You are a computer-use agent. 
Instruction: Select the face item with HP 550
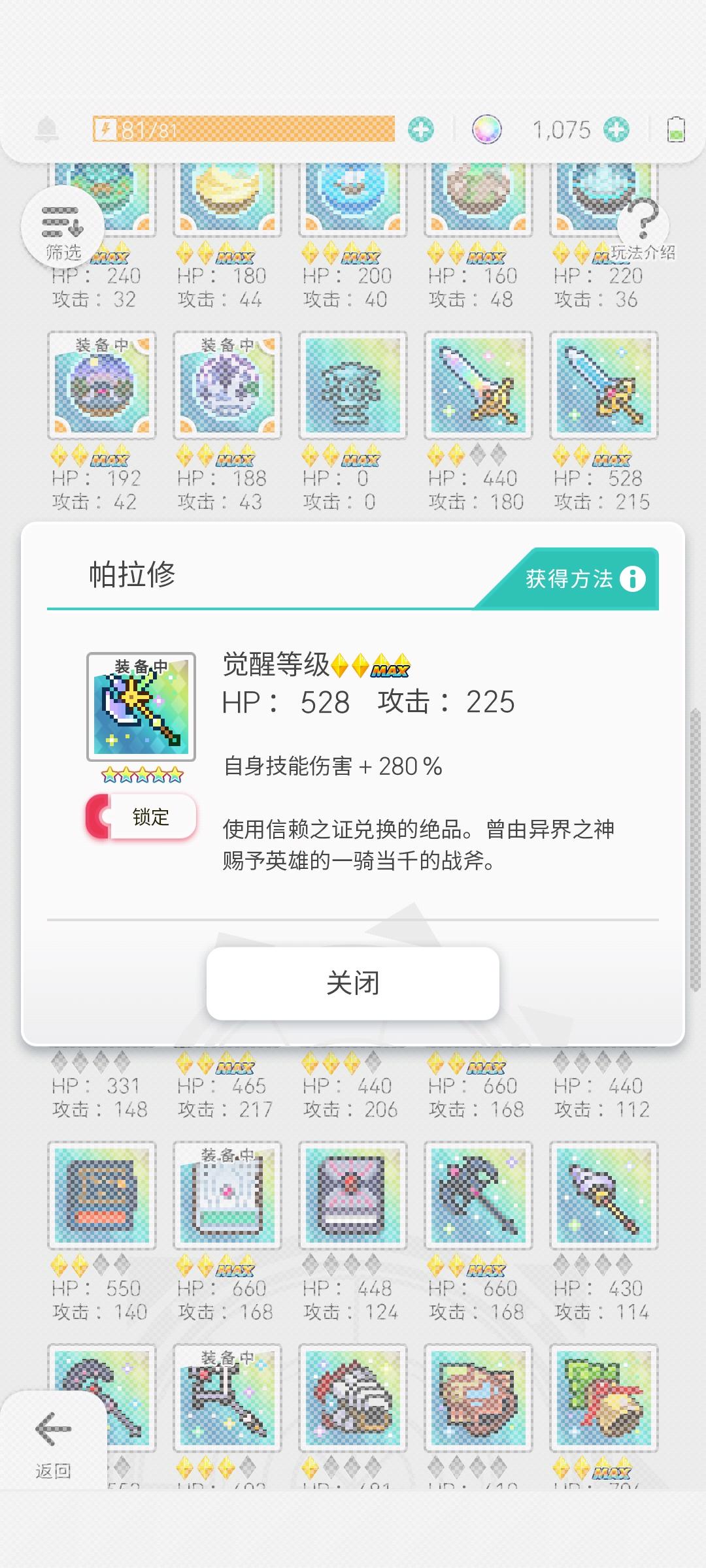click(x=101, y=1196)
